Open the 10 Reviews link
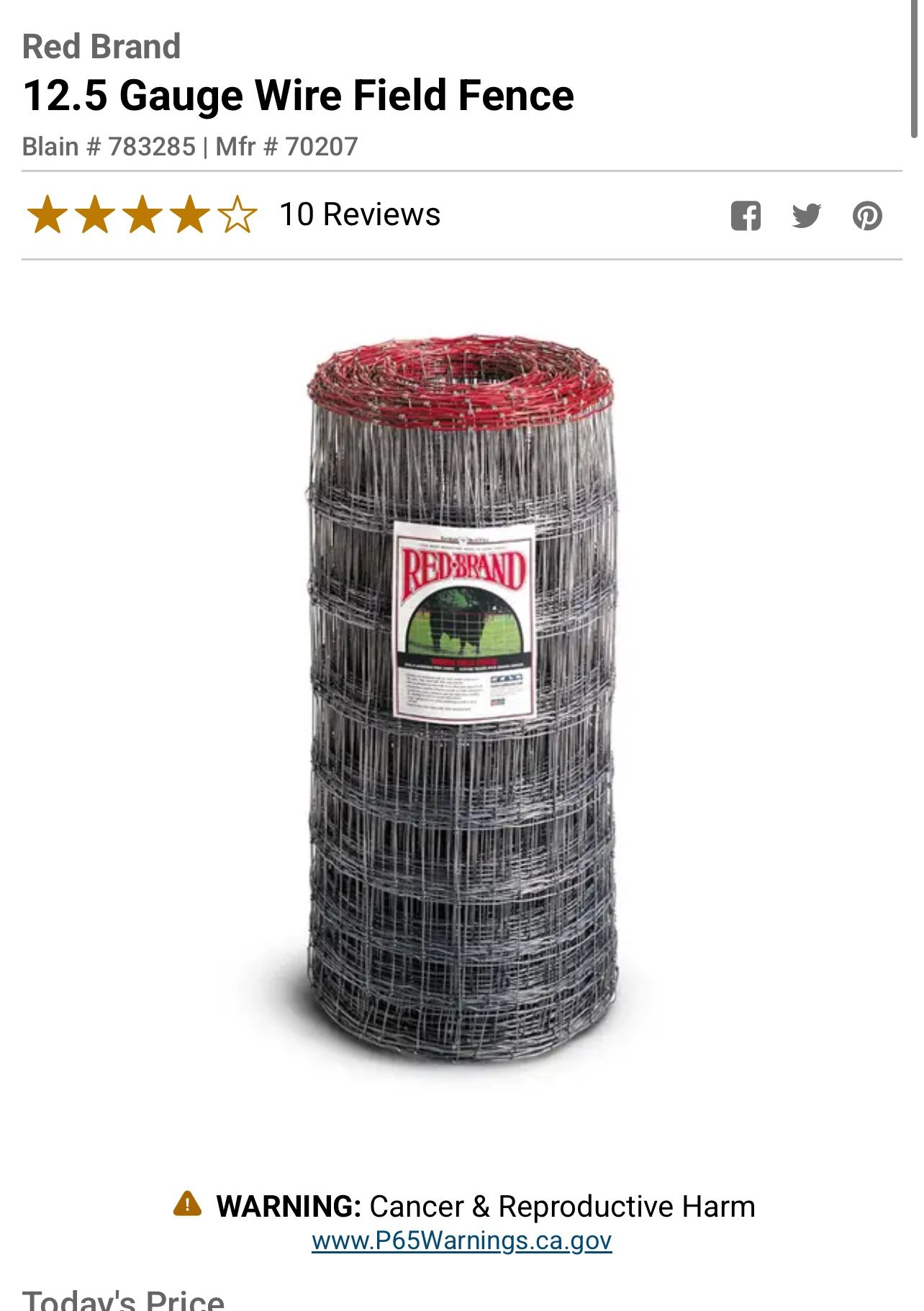Image resolution: width=924 pixels, height=1311 pixels. pyautogui.click(x=360, y=214)
